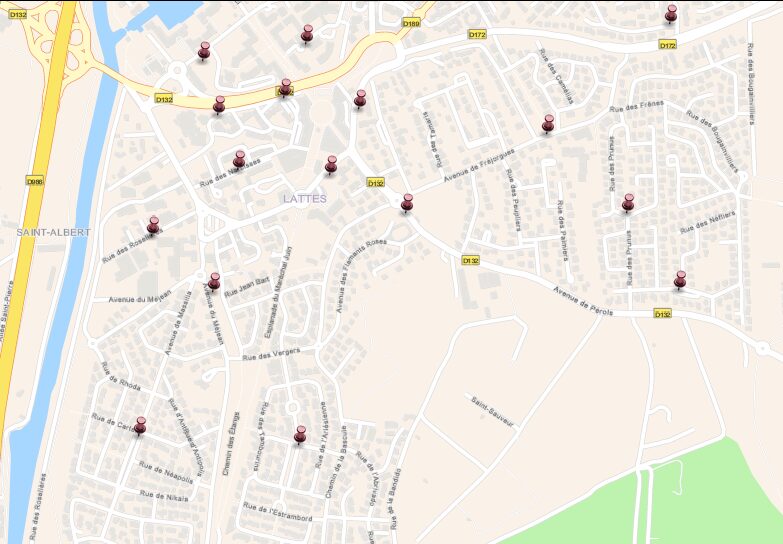Tap the pin near Rue de Rhoda

coord(140,425)
